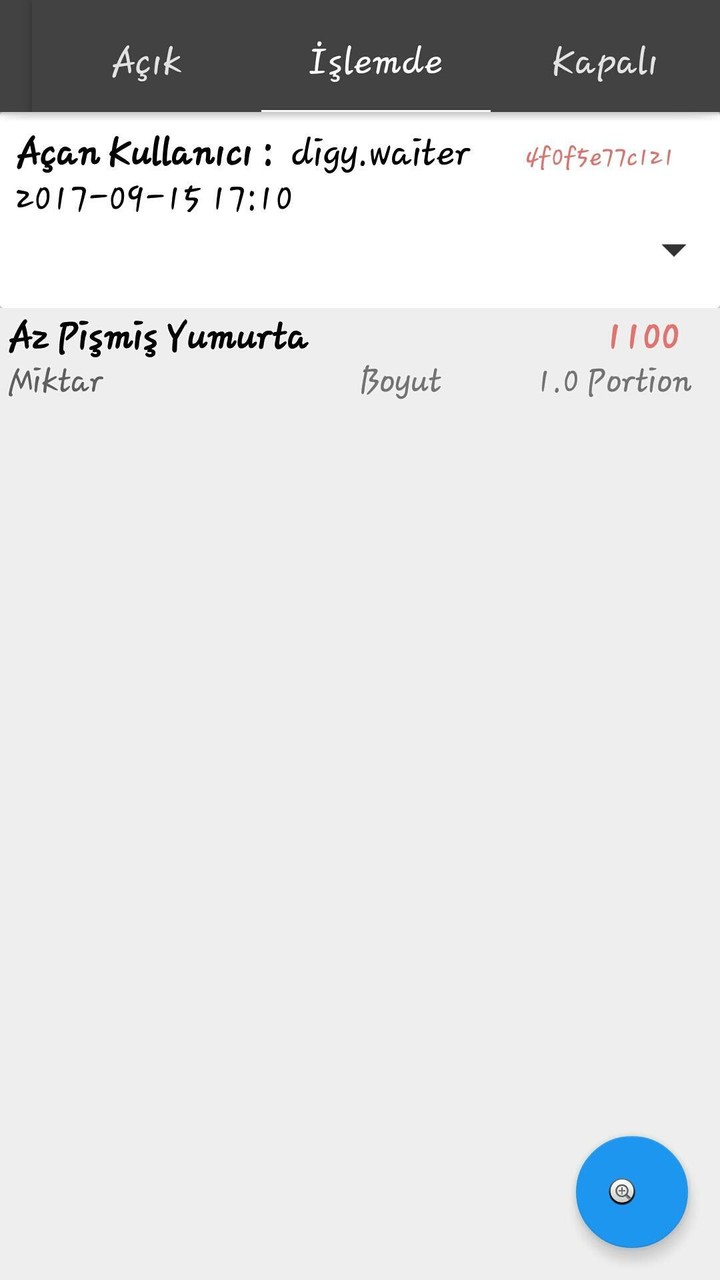Open the Az Pişmiş Yumurta item

point(159,338)
